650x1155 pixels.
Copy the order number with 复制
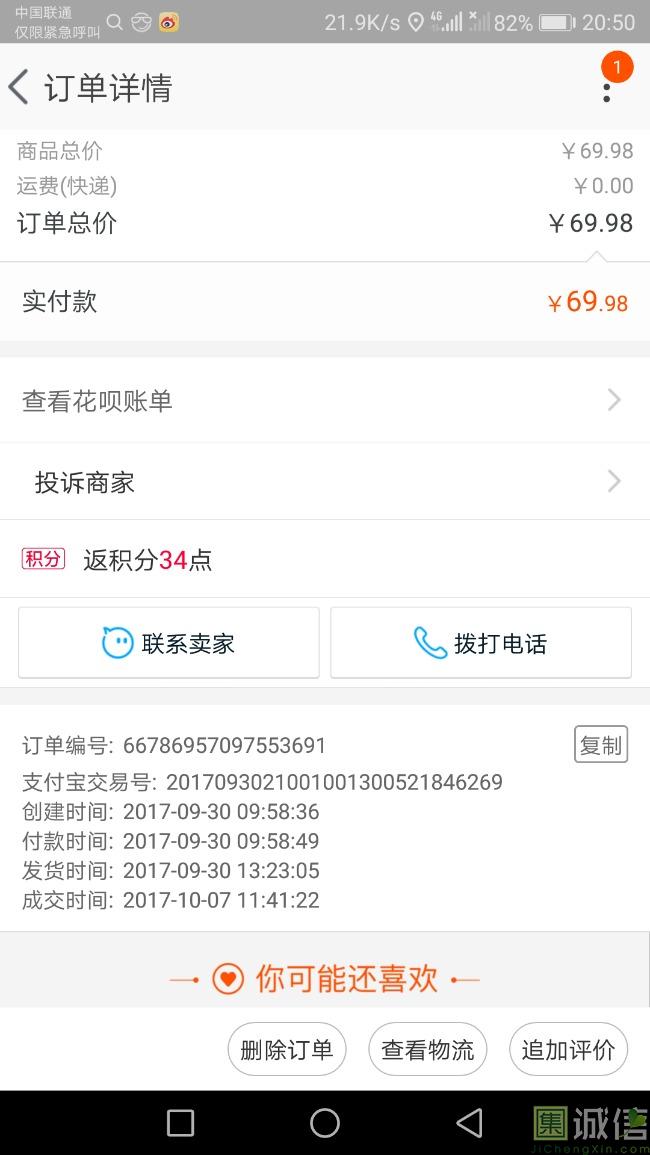(x=601, y=745)
